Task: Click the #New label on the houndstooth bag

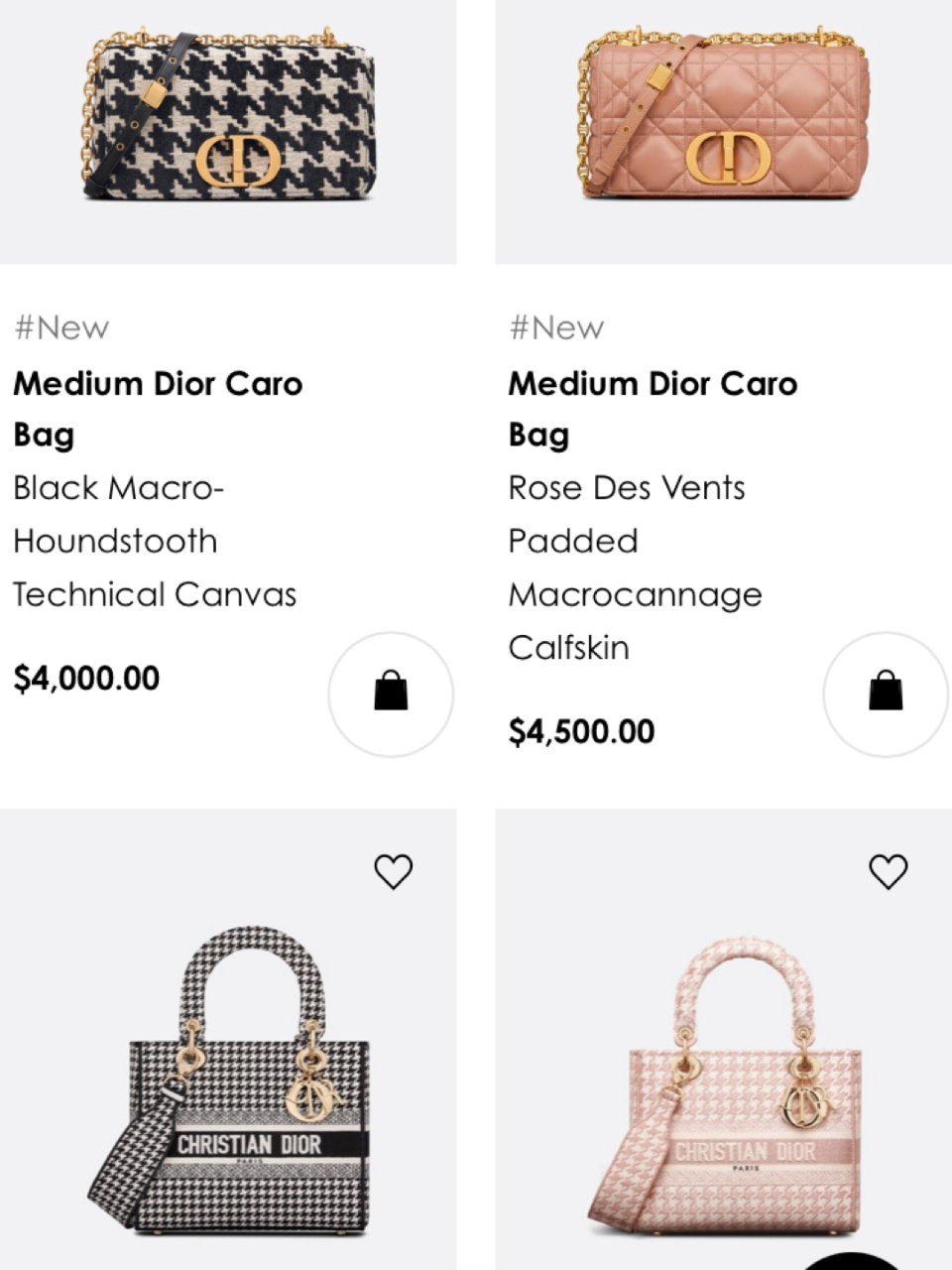Action: click(x=59, y=326)
